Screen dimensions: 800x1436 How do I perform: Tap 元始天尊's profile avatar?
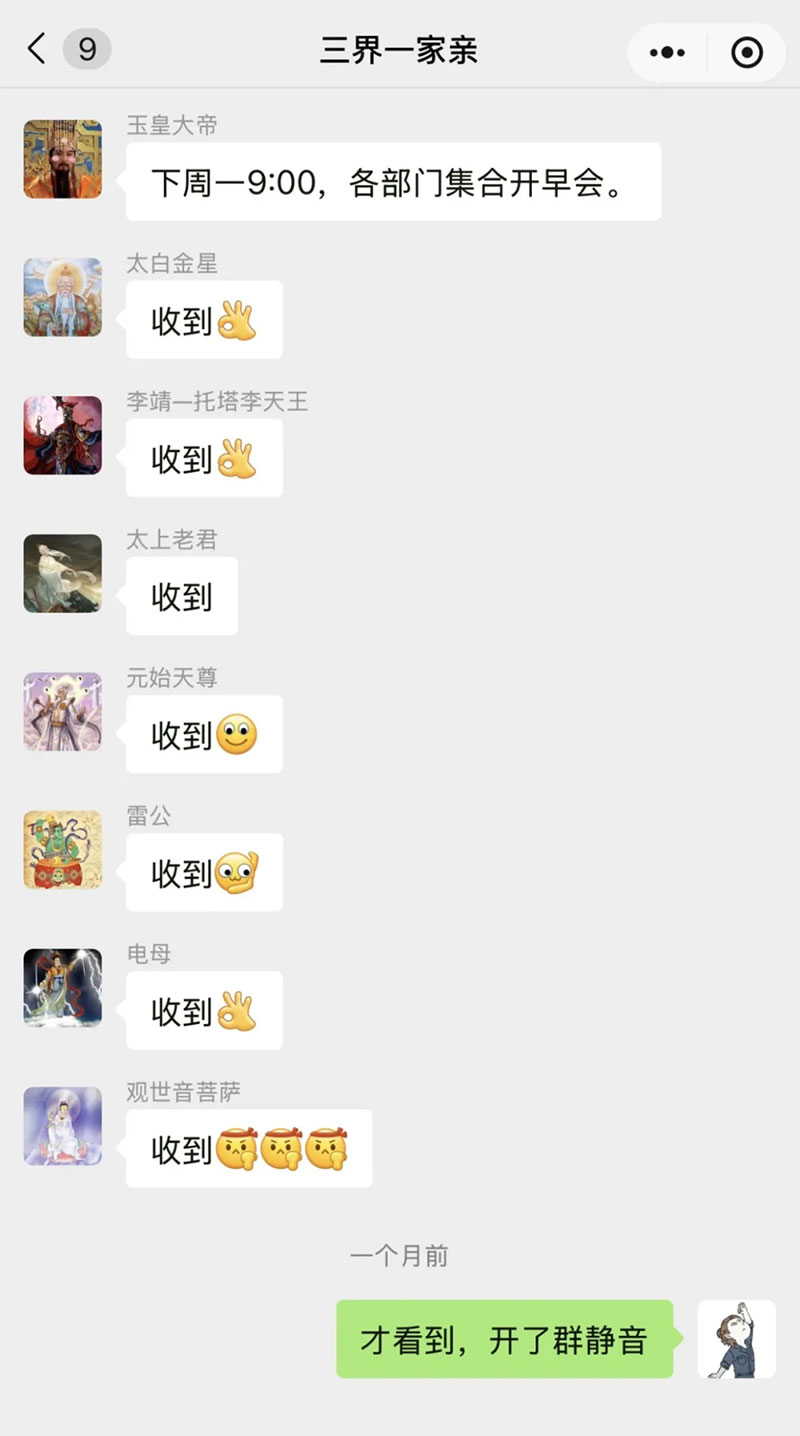coord(63,711)
